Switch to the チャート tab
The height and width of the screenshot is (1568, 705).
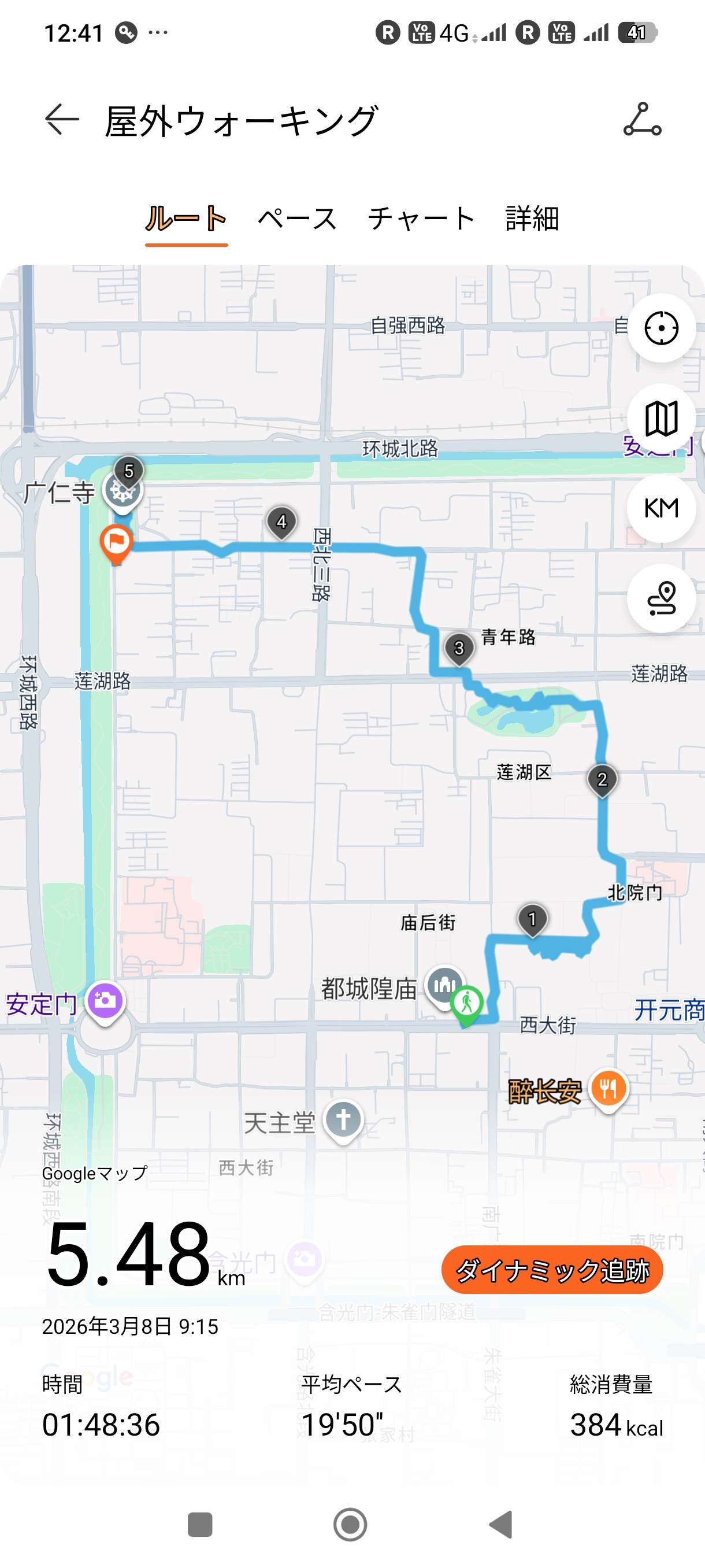421,219
